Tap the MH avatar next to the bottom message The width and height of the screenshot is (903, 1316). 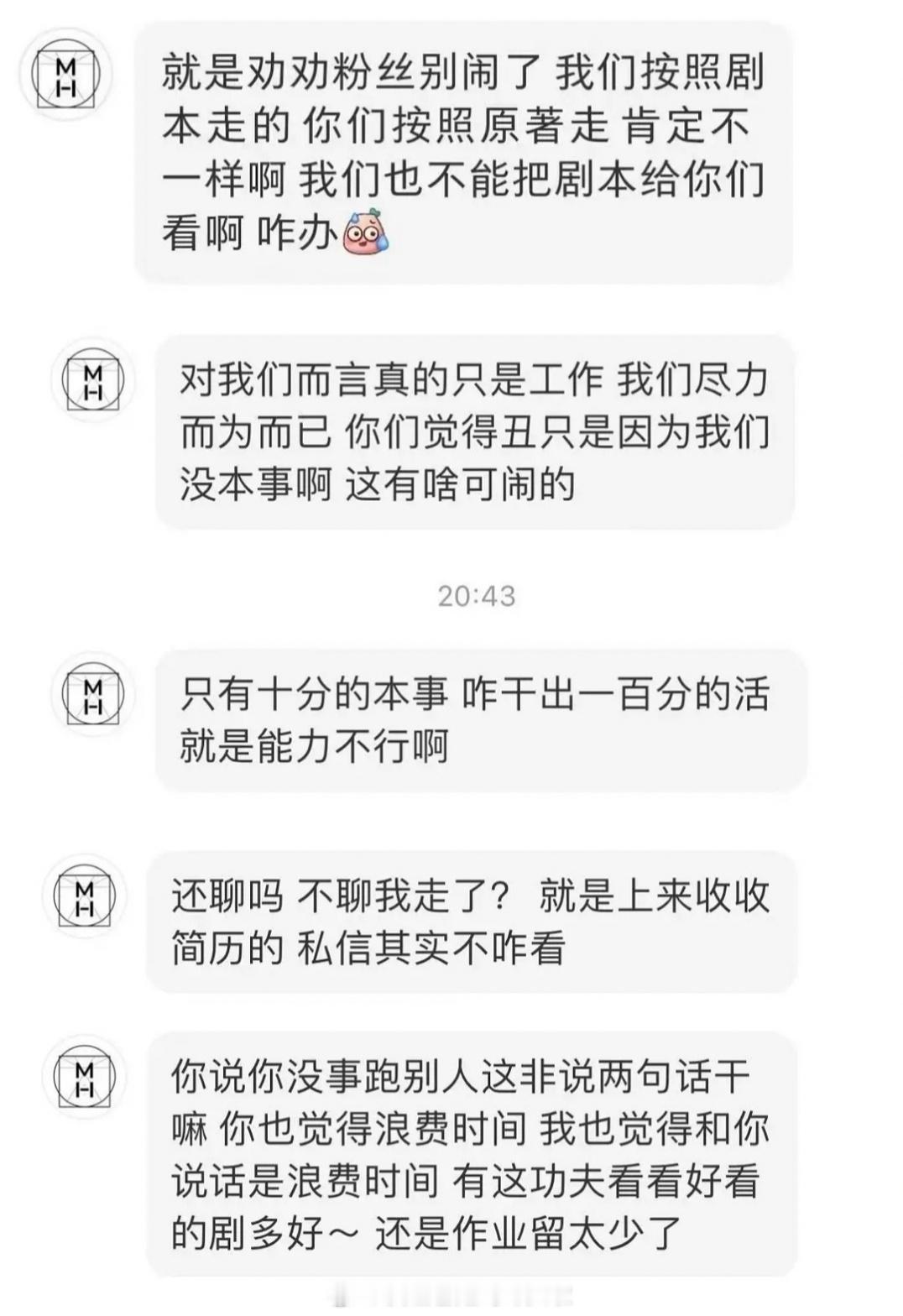click(x=83, y=1078)
